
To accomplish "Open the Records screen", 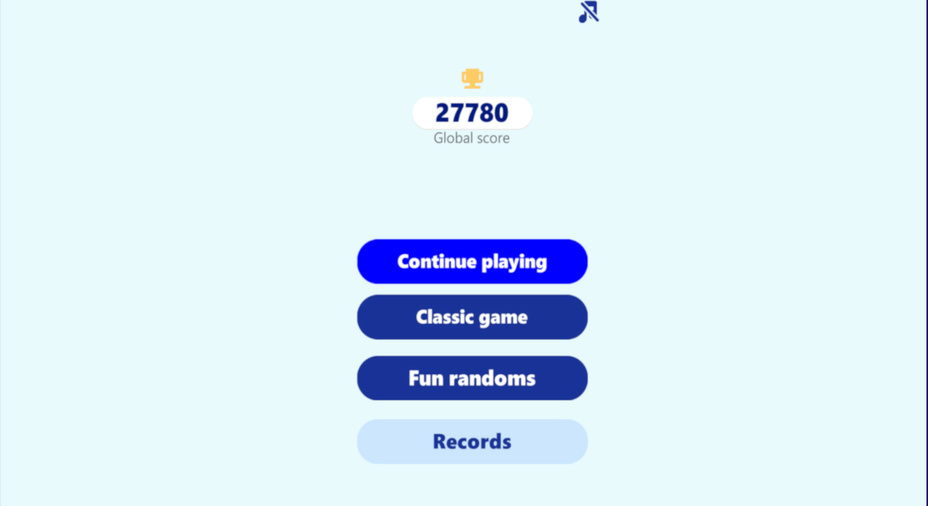I will [x=472, y=441].
